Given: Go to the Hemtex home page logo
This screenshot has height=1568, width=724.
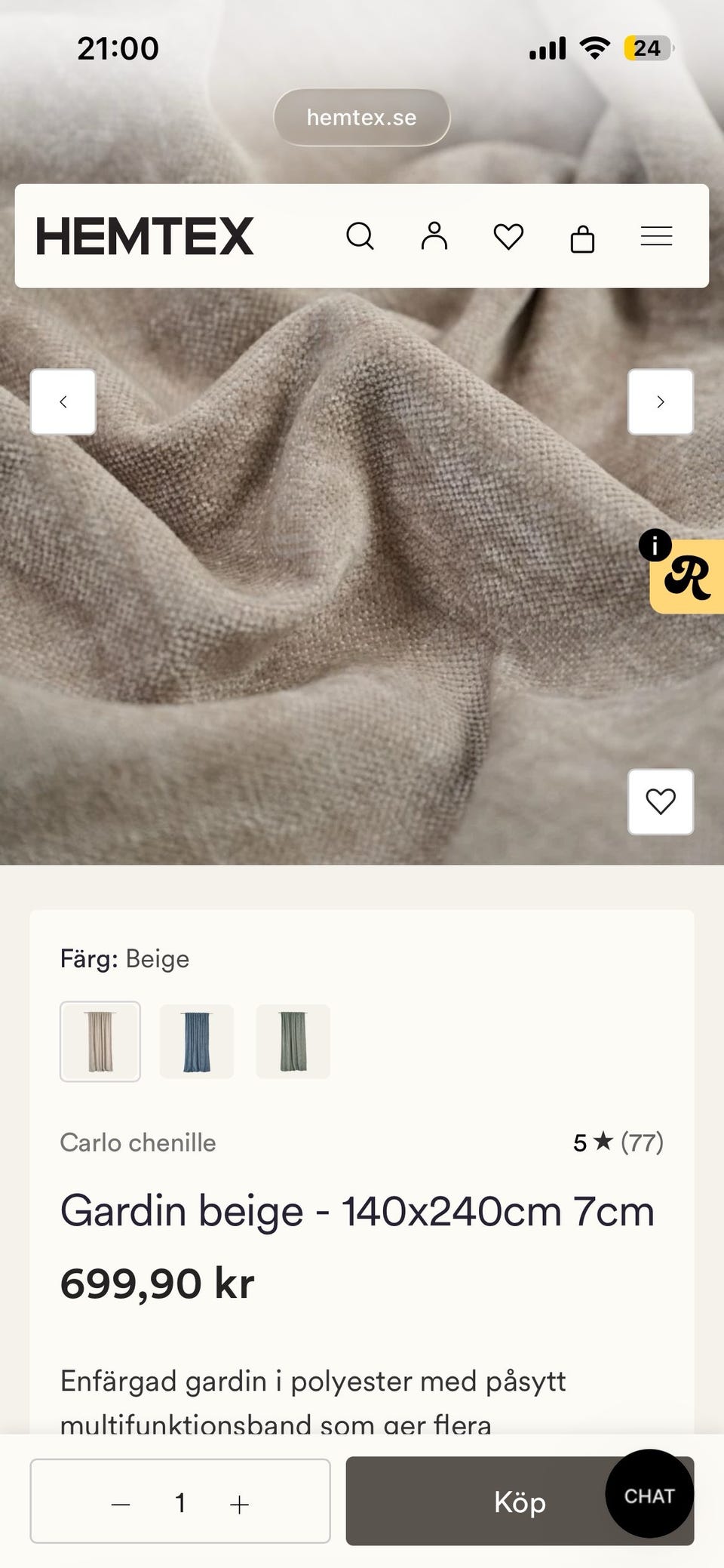Looking at the screenshot, I should (144, 236).
